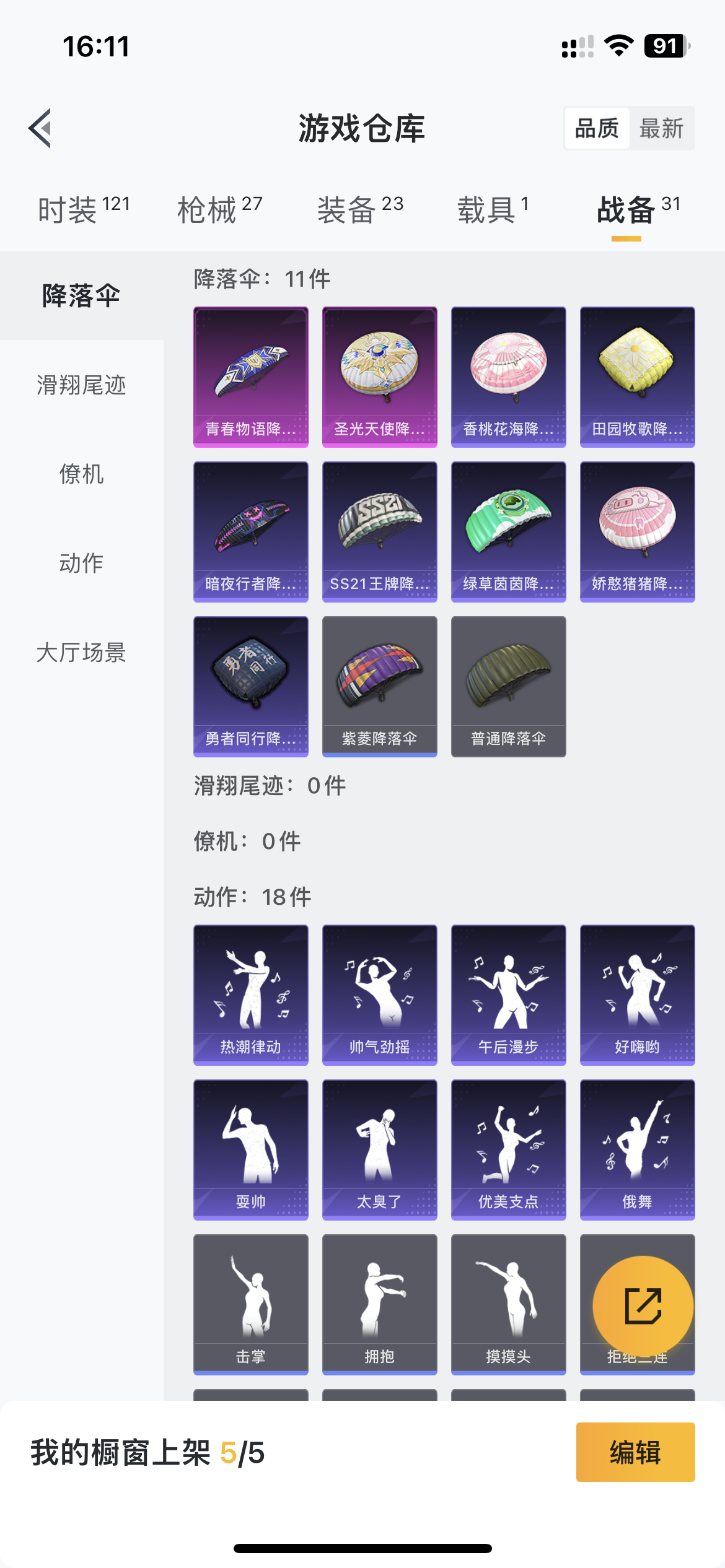Select the 品质 sort option

pos(597,129)
